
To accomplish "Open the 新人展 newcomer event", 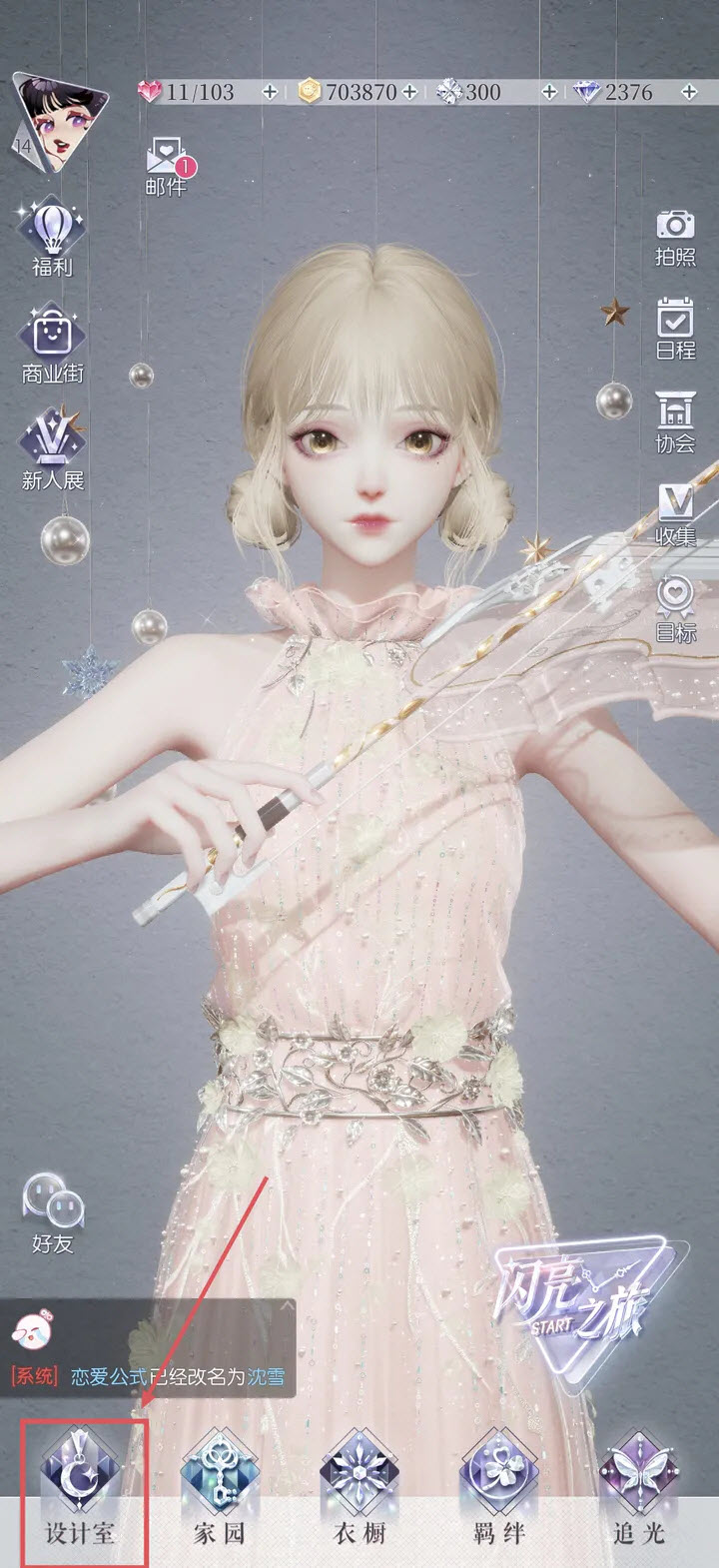I will click(52, 451).
